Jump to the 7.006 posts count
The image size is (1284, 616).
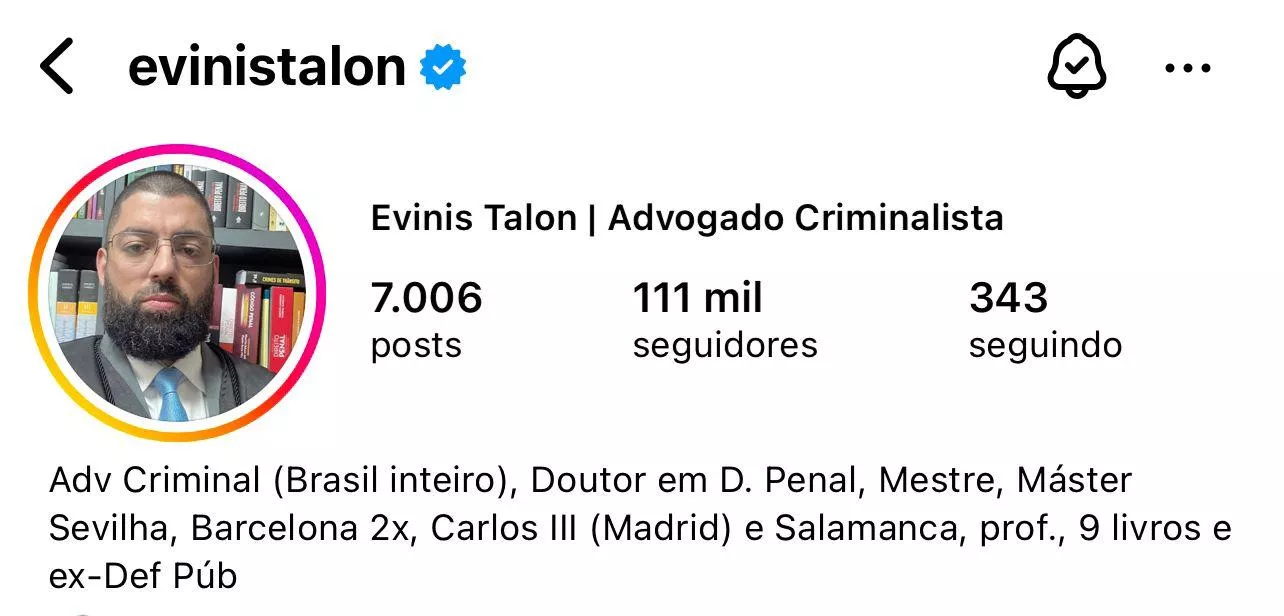(x=426, y=320)
